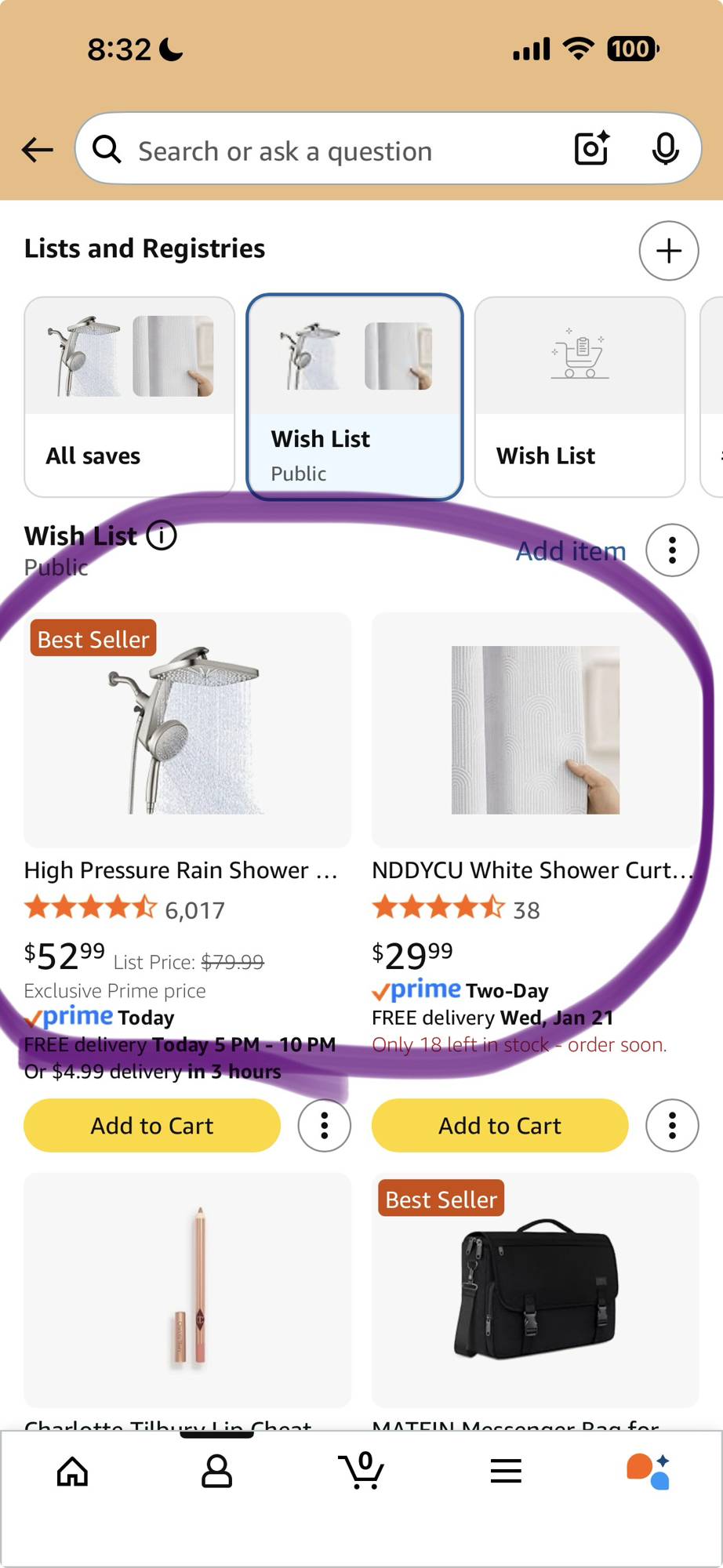
Task: Open more options for Shower Curtain item
Action: click(672, 1126)
